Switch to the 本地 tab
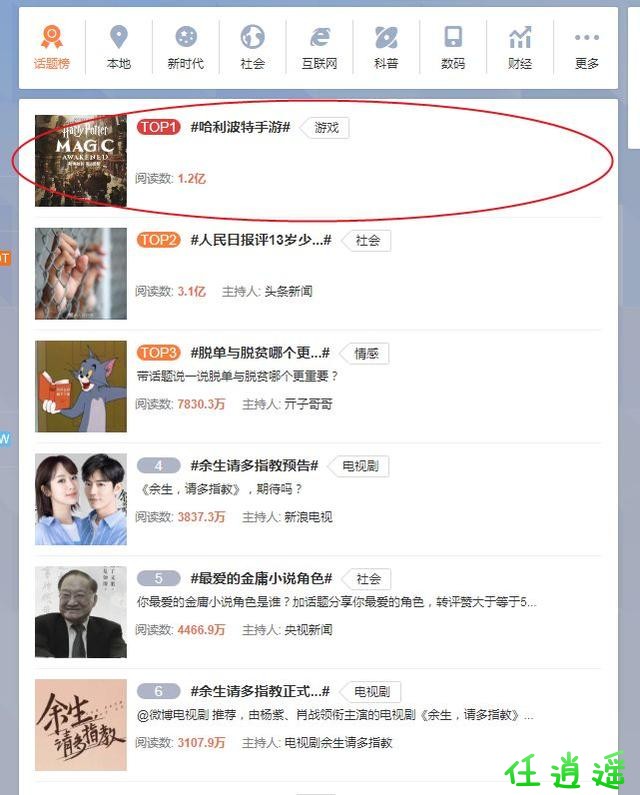Screen dimensions: 640x795 [x=118, y=48]
